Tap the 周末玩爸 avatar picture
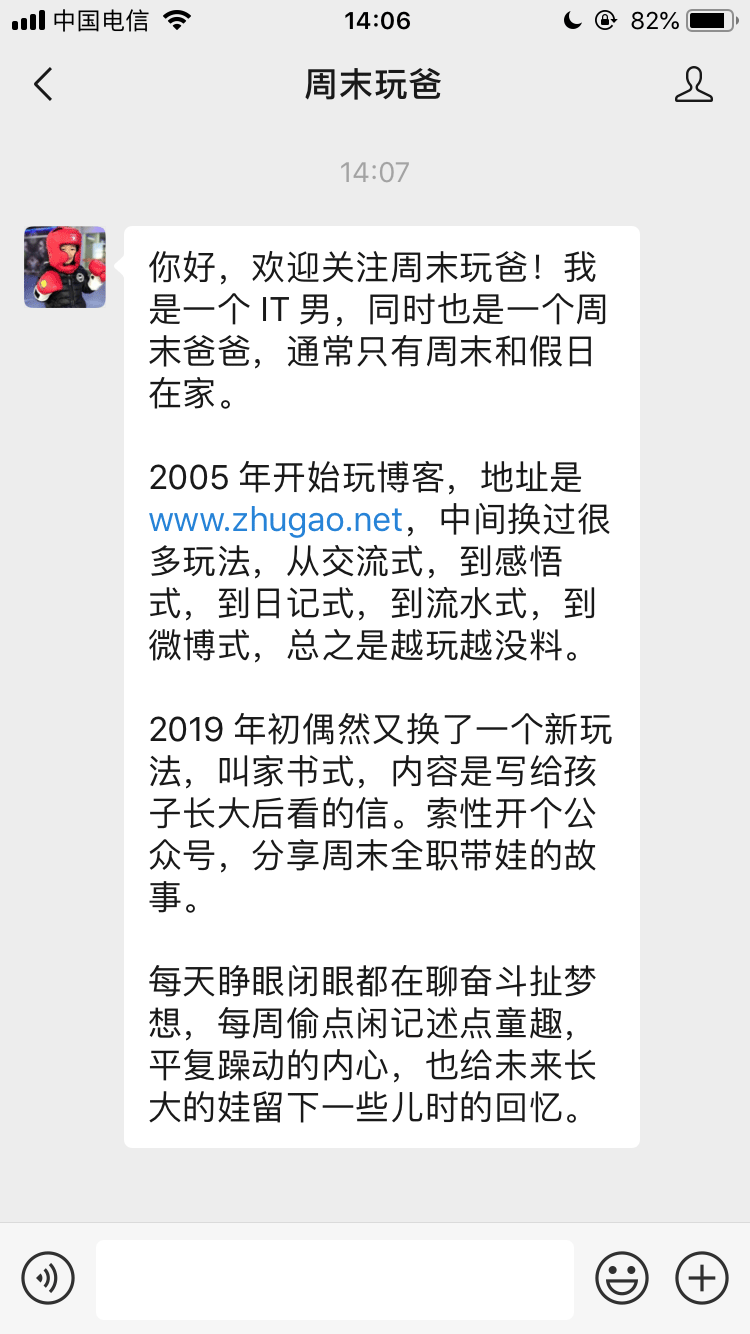The height and width of the screenshot is (1334, 750). (x=65, y=267)
